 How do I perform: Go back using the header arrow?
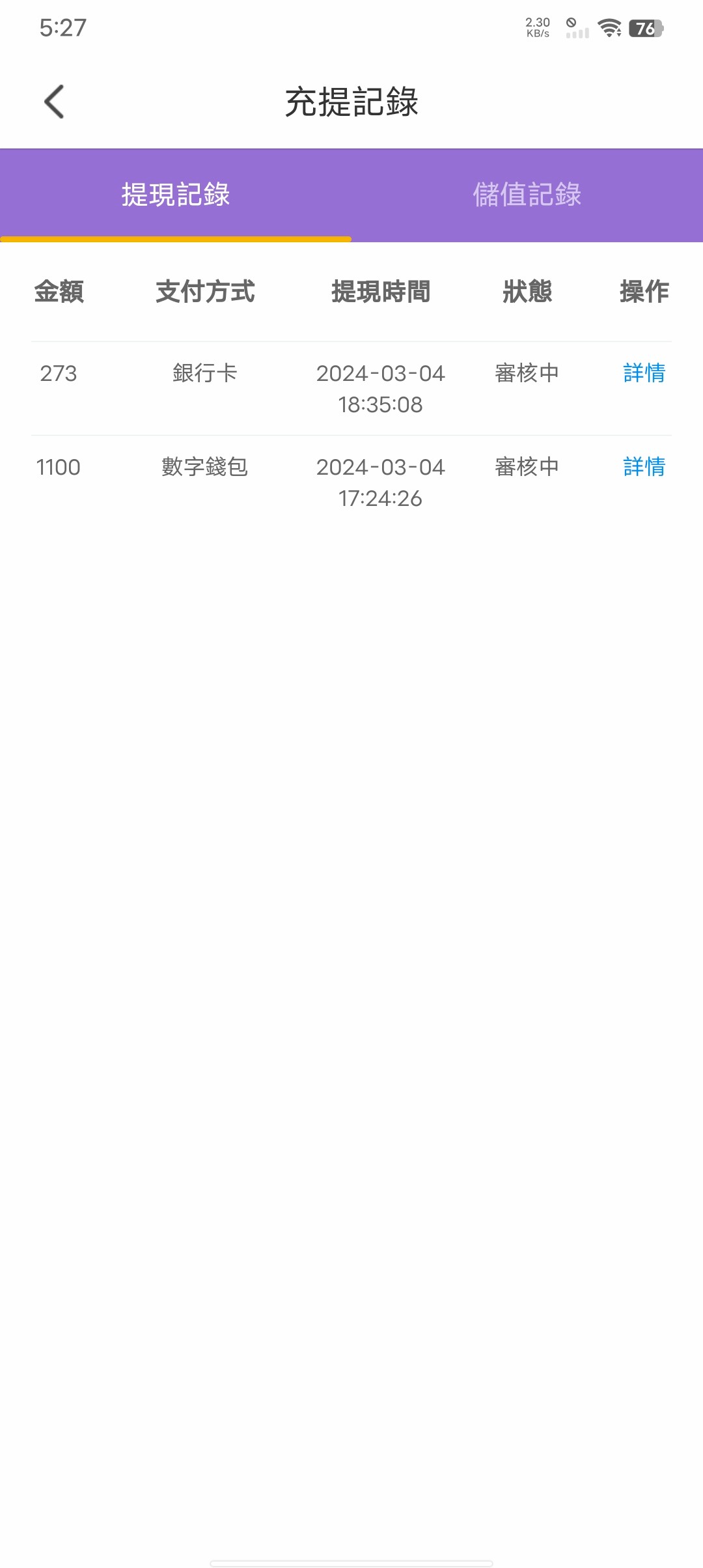(x=54, y=102)
